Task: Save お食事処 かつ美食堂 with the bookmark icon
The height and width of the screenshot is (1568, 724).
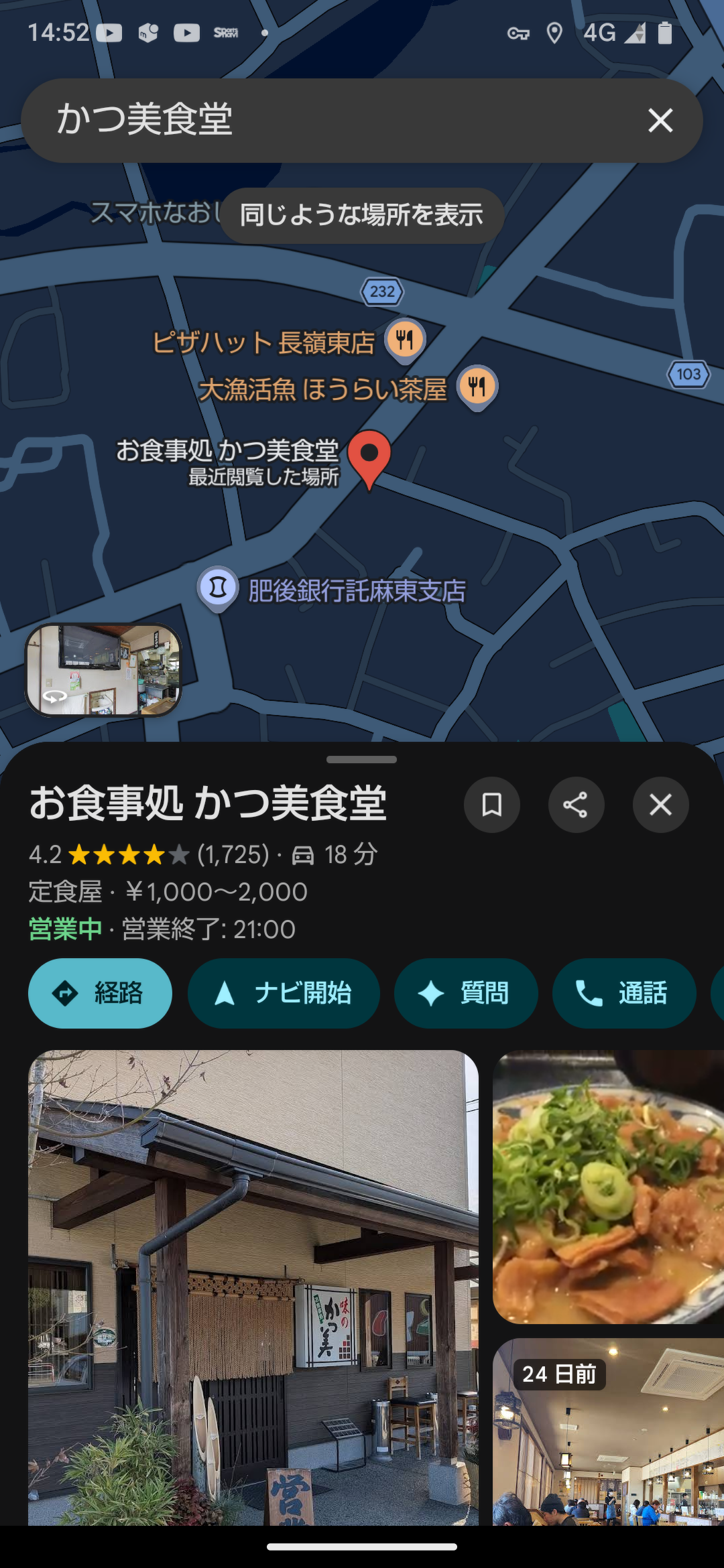Action: click(x=492, y=805)
